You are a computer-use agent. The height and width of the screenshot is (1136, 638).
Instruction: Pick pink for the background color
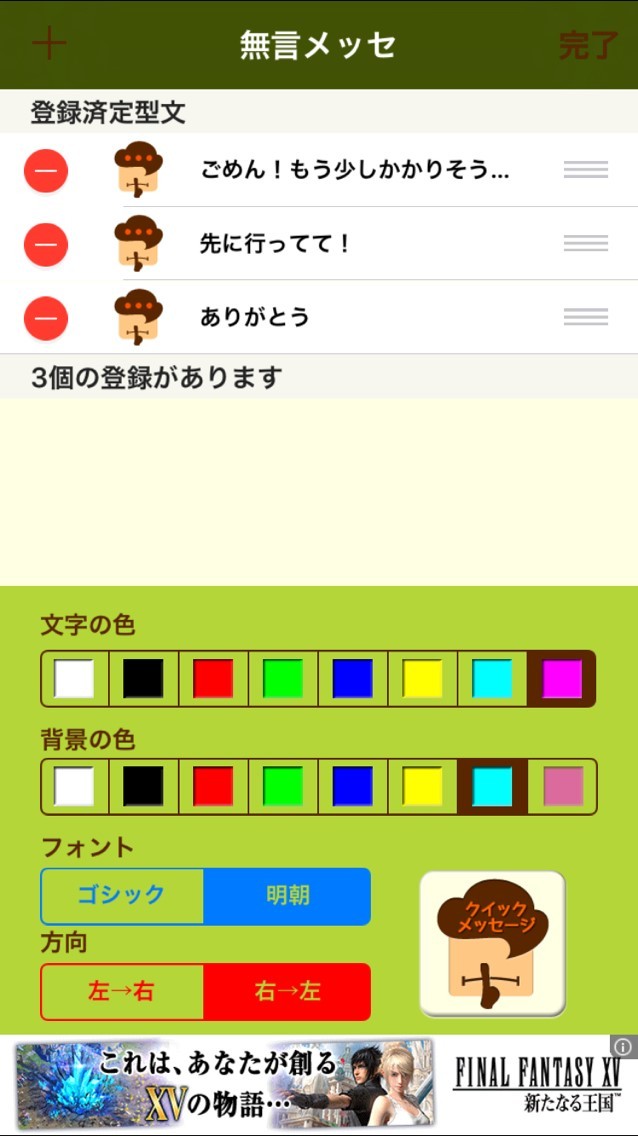pos(563,787)
